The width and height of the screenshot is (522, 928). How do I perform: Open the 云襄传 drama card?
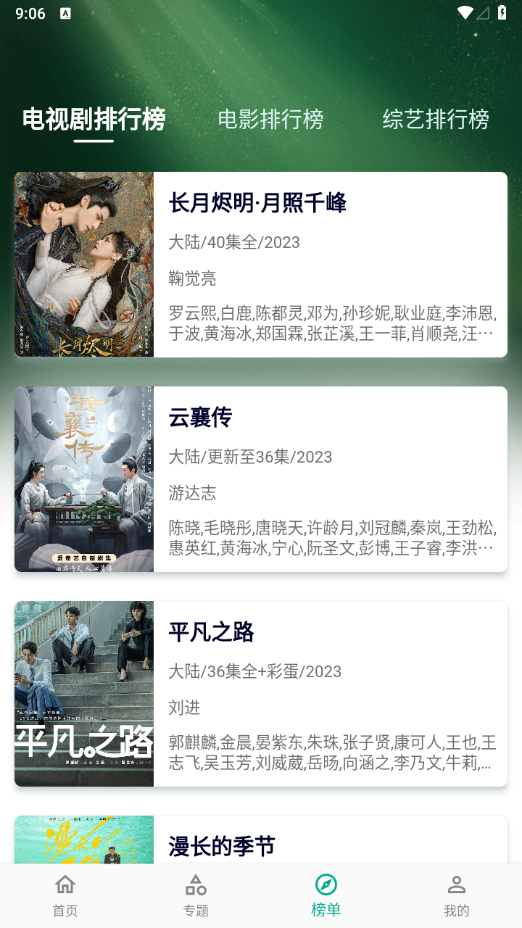pos(261,479)
